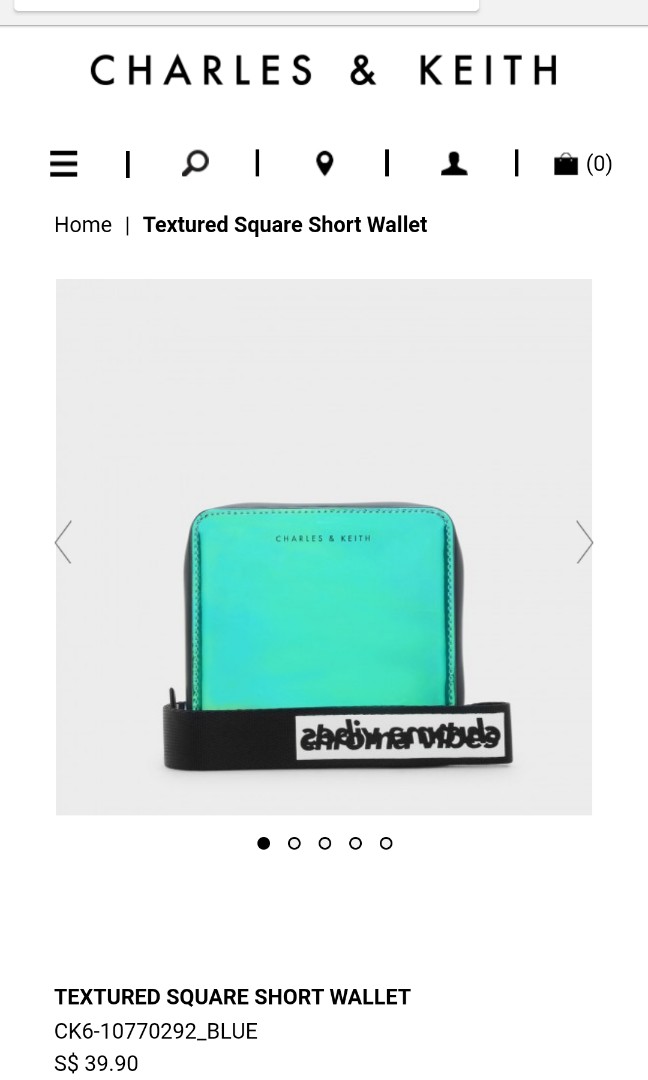Open the shopping bag (0)

[582, 163]
